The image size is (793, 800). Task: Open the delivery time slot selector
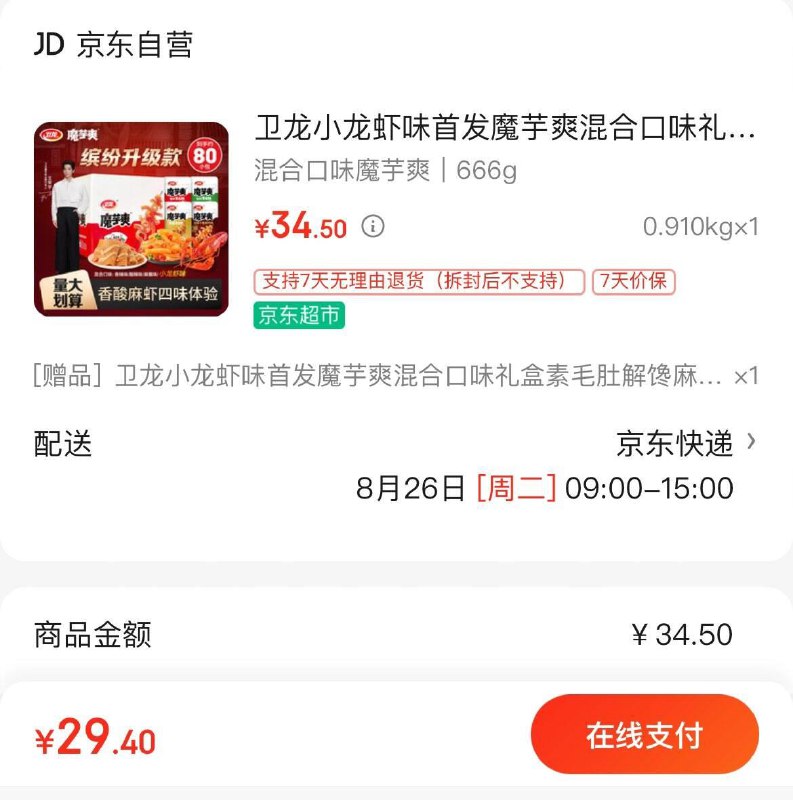pos(545,490)
